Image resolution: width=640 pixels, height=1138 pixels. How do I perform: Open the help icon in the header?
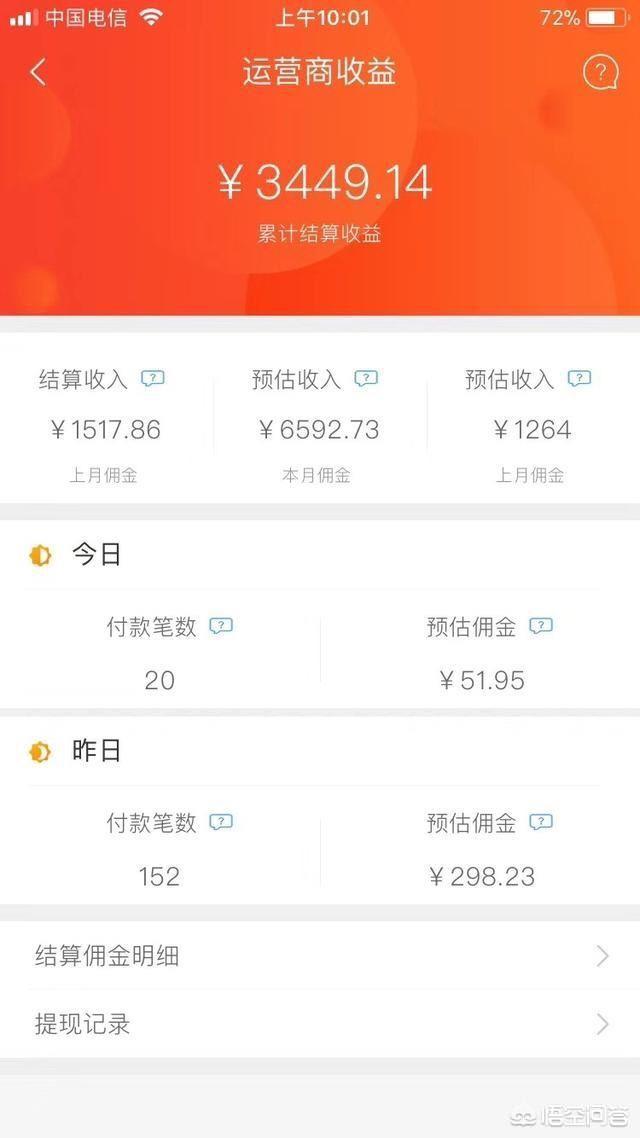click(x=600, y=72)
